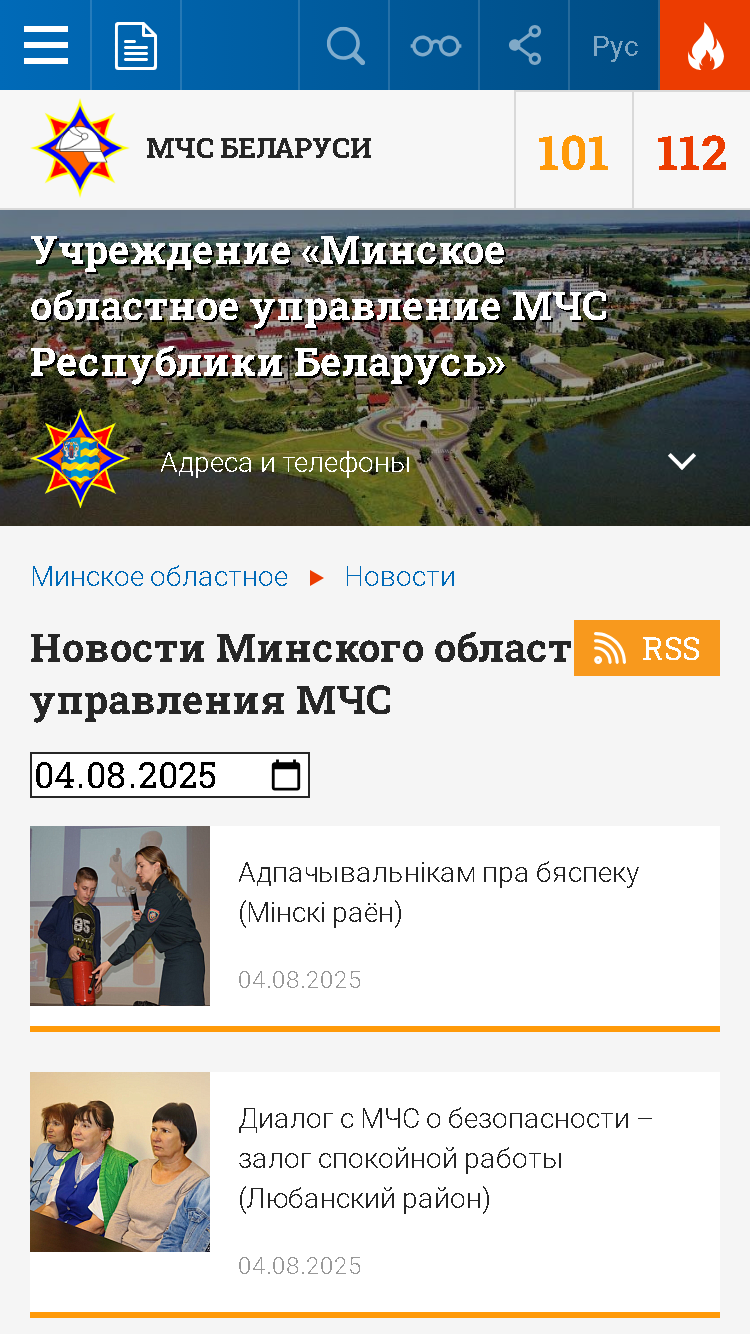This screenshot has width=750, height=1334.
Task: Open the share options
Action: pos(524,45)
